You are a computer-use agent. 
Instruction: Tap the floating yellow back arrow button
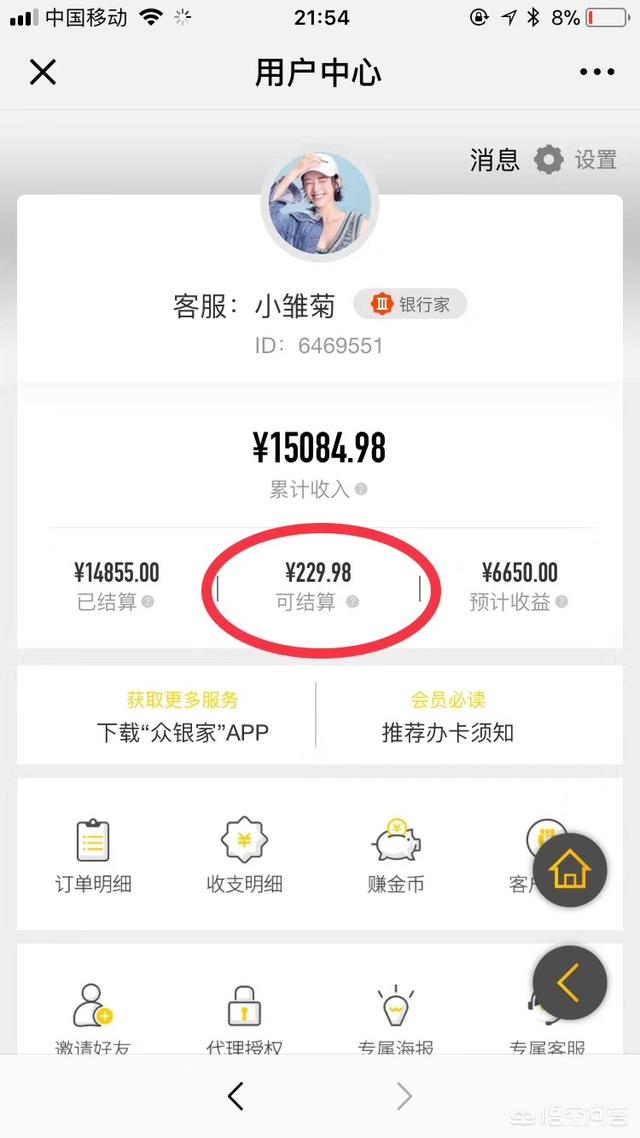pyautogui.click(x=570, y=983)
